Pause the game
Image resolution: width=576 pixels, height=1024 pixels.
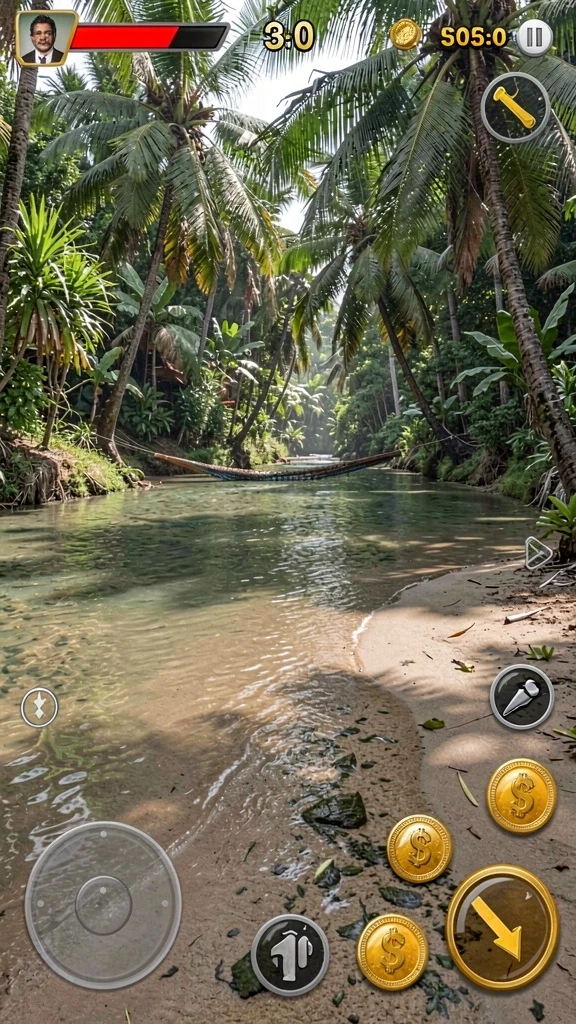534,38
